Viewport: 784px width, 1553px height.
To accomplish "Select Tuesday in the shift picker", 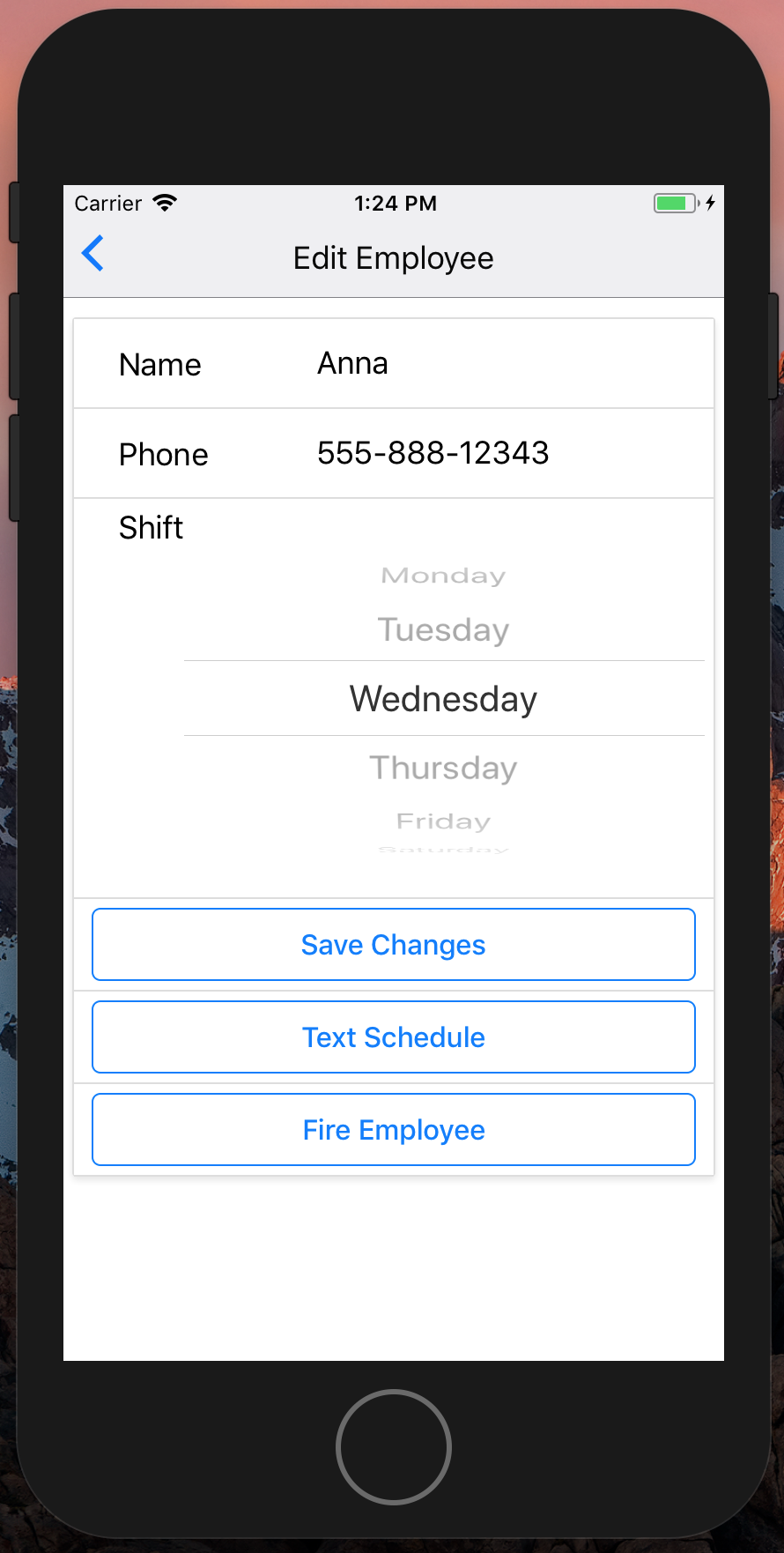I will click(x=443, y=630).
